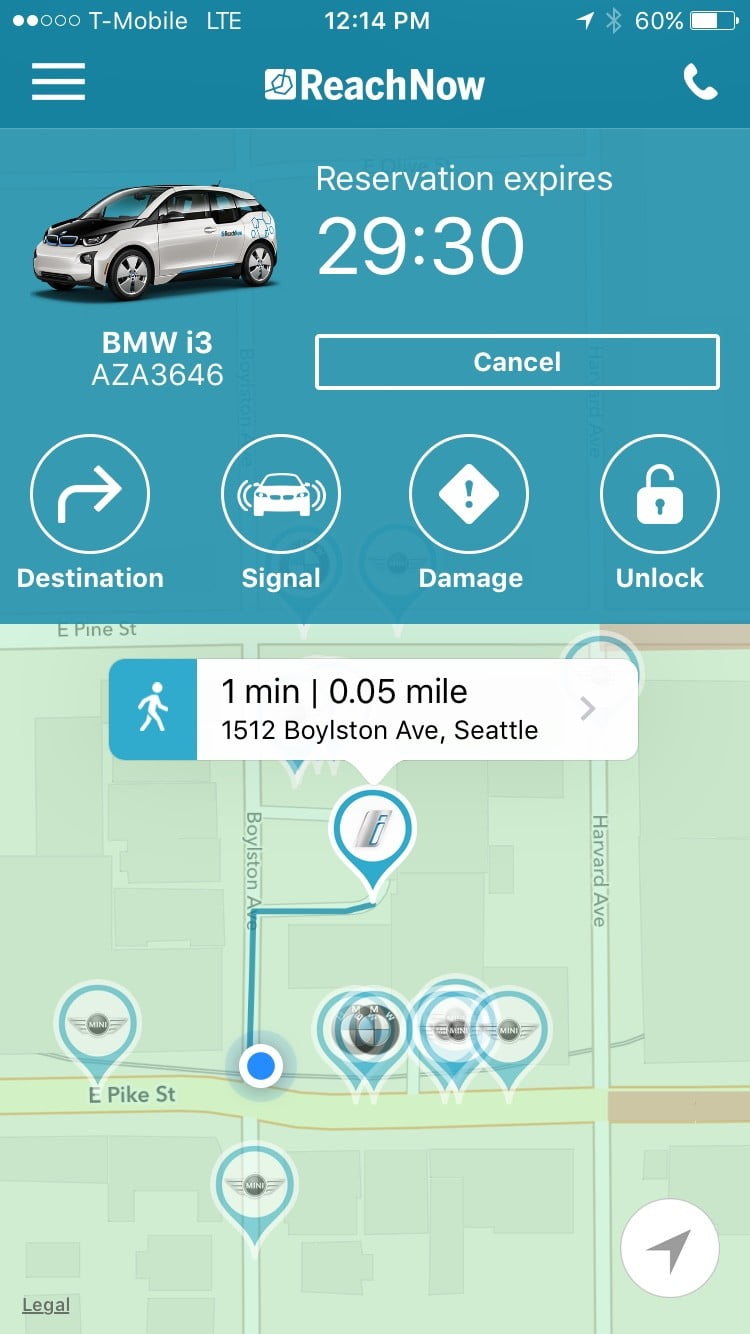Recenter map with location arrow button
750x1334 pixels.
669,1248
